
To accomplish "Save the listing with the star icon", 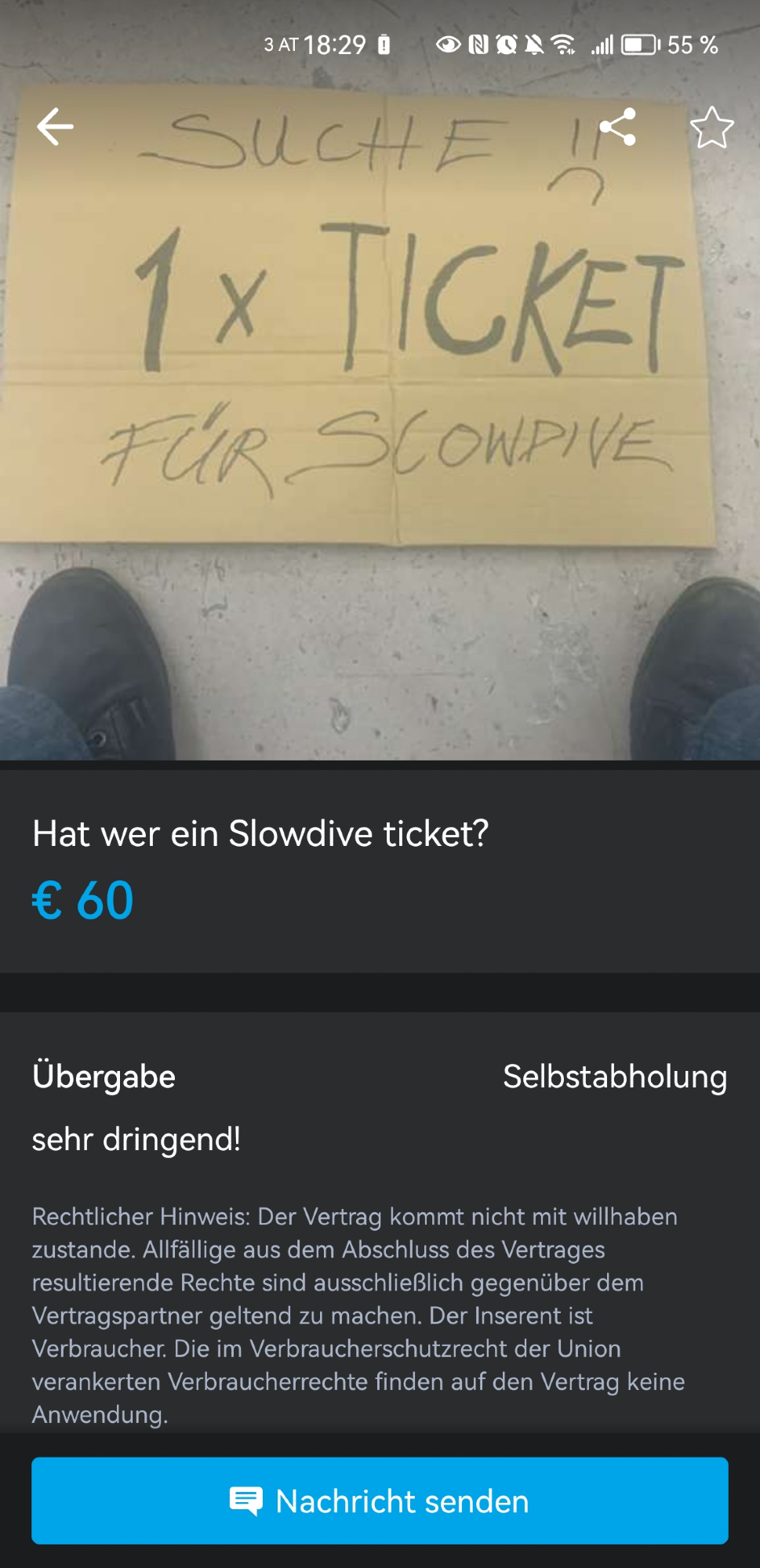I will point(711,128).
